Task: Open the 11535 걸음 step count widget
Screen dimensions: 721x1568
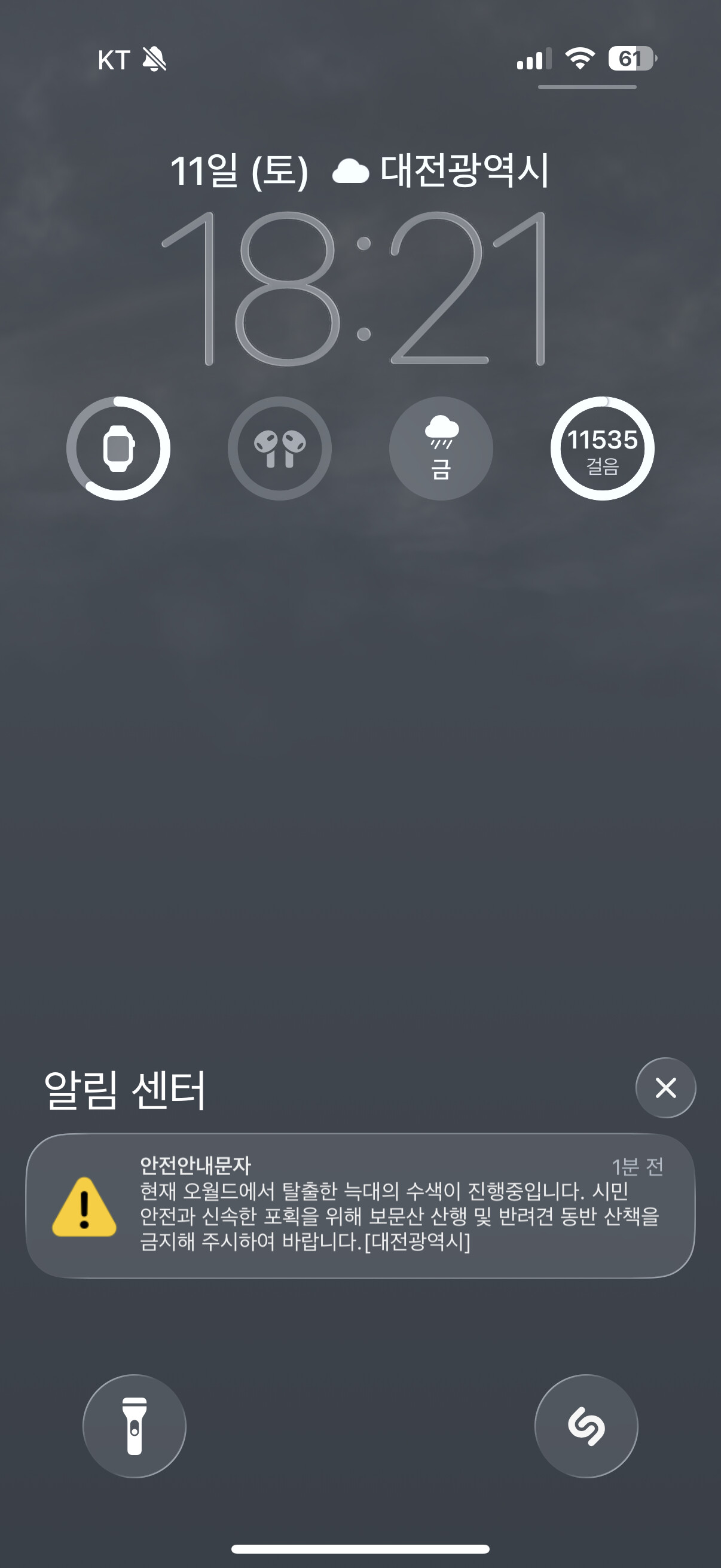Action: coord(602,449)
